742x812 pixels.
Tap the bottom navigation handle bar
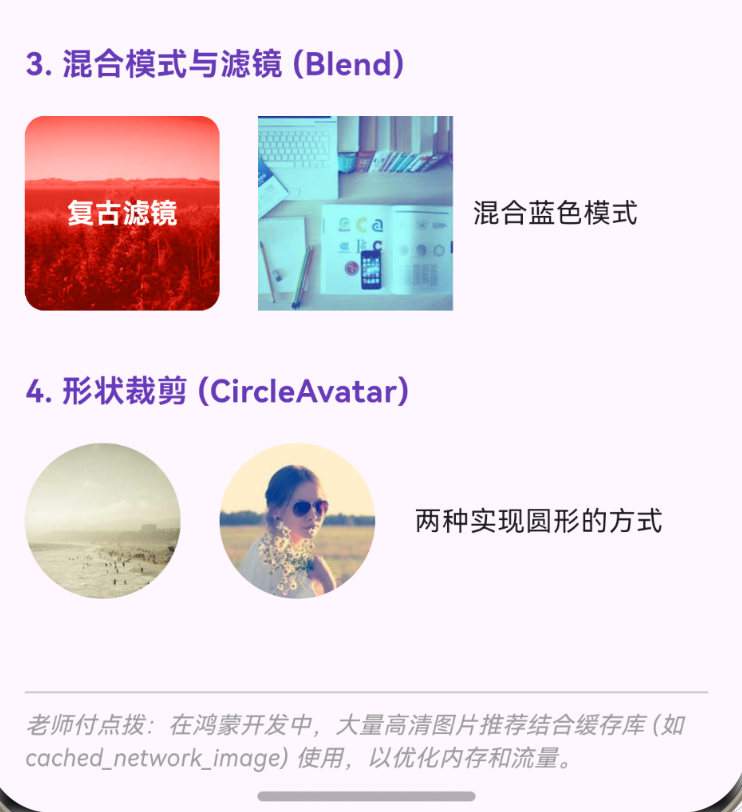pyautogui.click(x=371, y=795)
